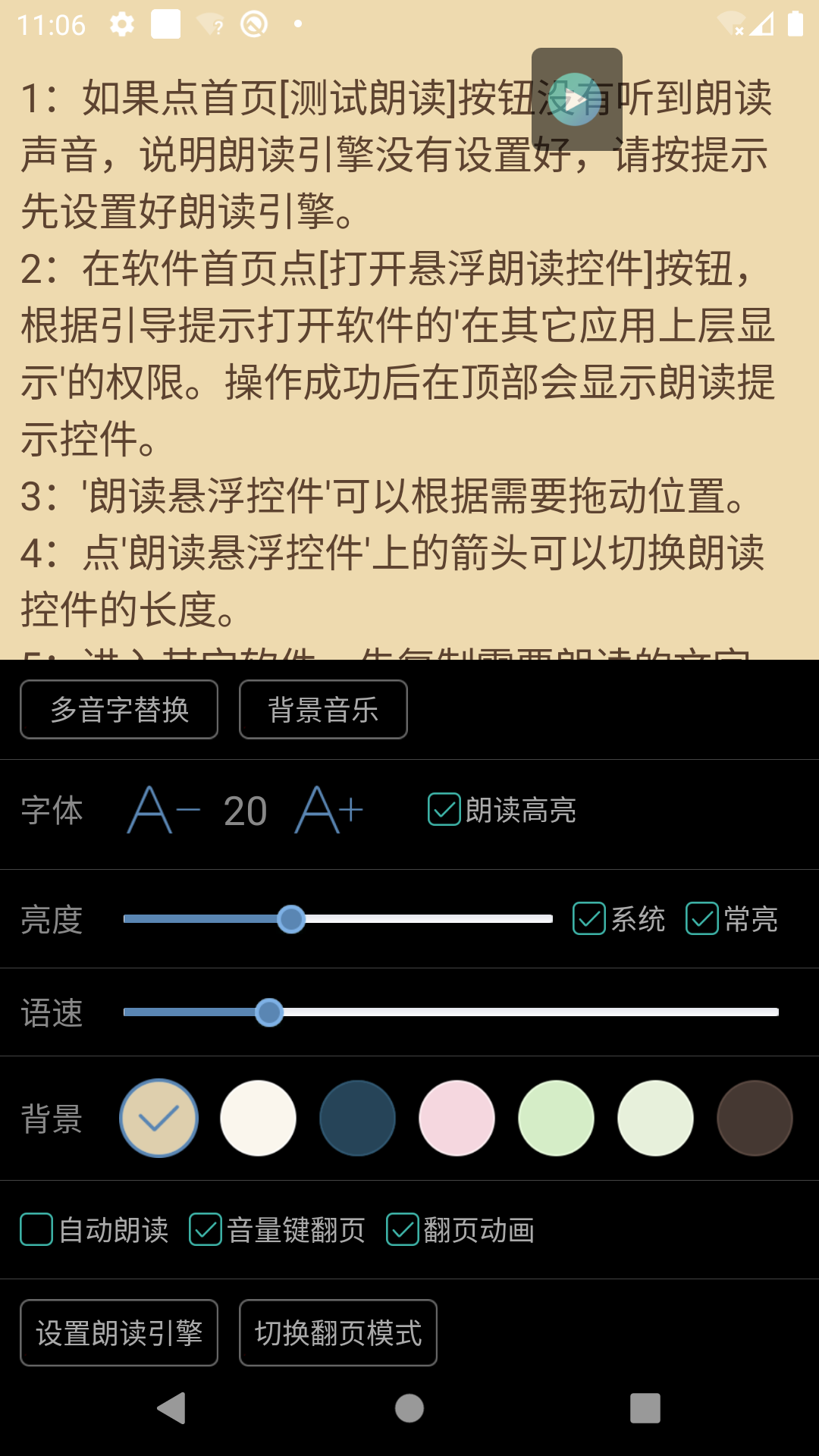Uncheck 系统 next to brightness slider

(588, 920)
